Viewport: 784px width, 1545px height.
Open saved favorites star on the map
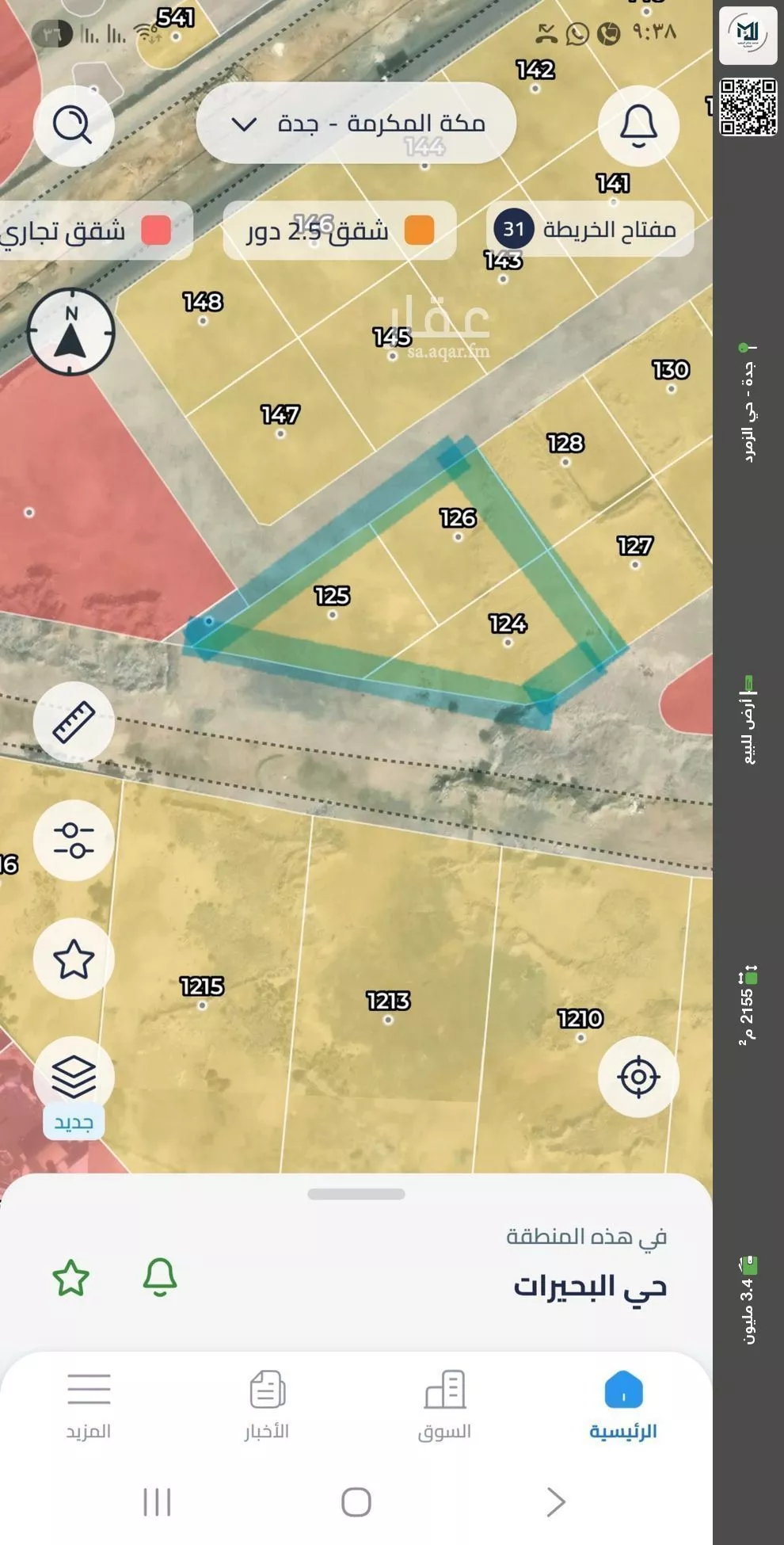click(74, 959)
